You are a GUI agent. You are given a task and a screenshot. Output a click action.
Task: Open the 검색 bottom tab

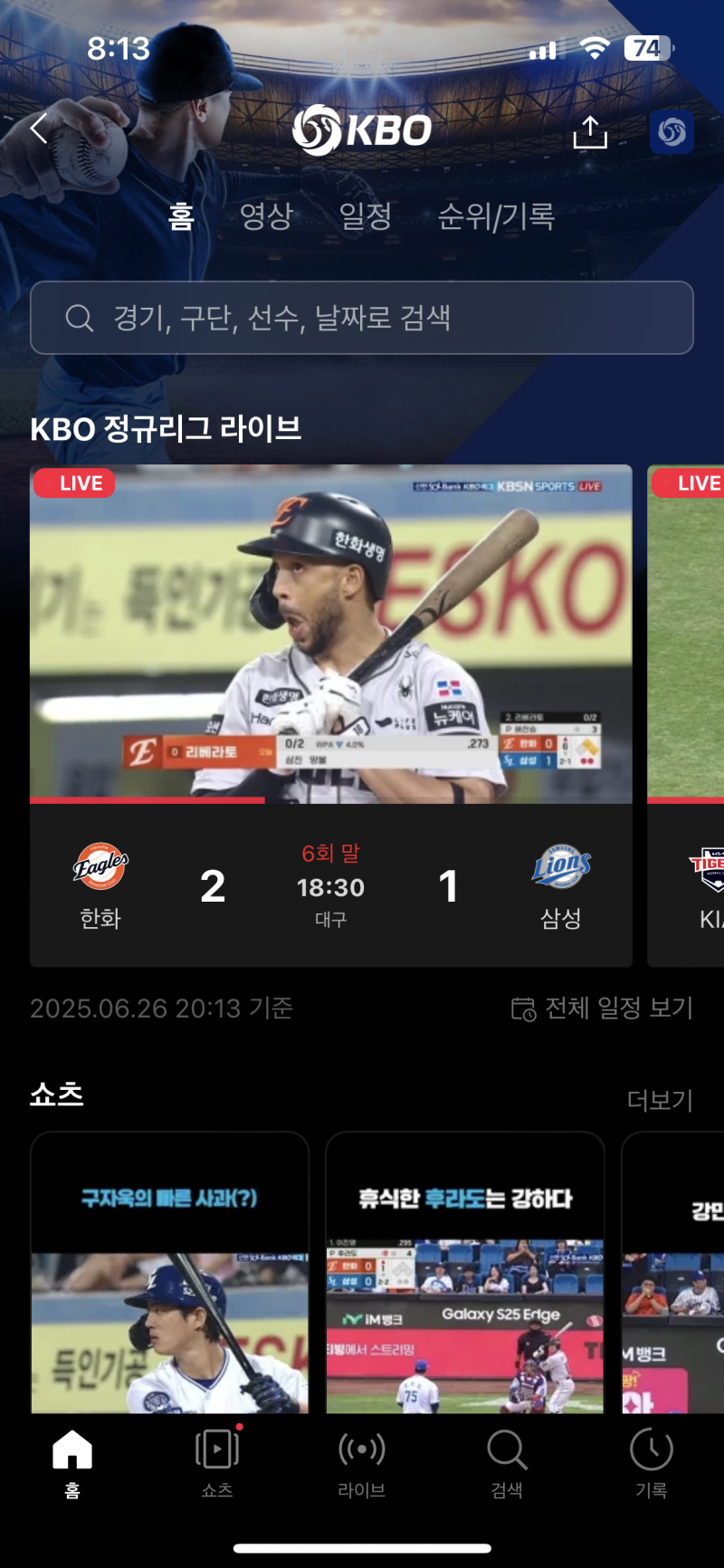(x=507, y=1462)
